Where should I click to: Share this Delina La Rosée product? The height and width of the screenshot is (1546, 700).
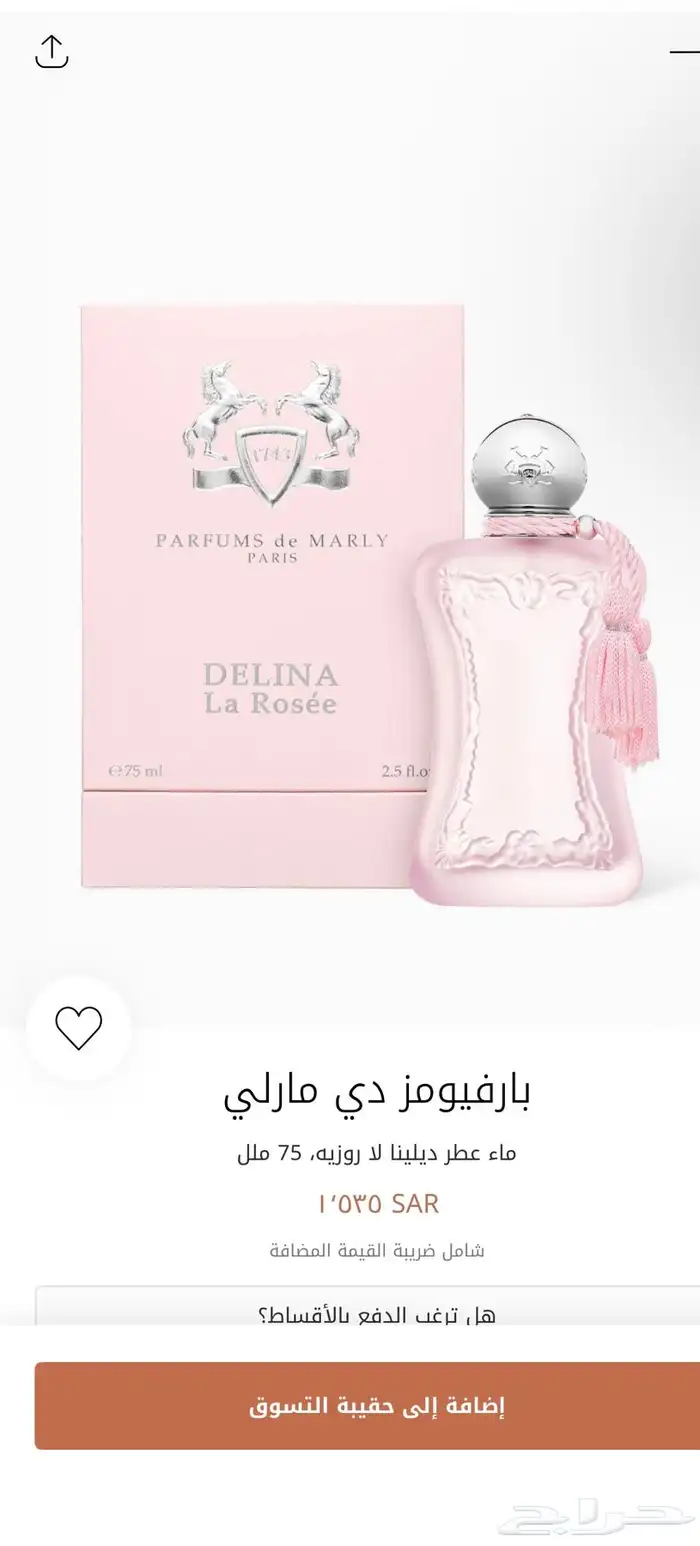coord(52,52)
